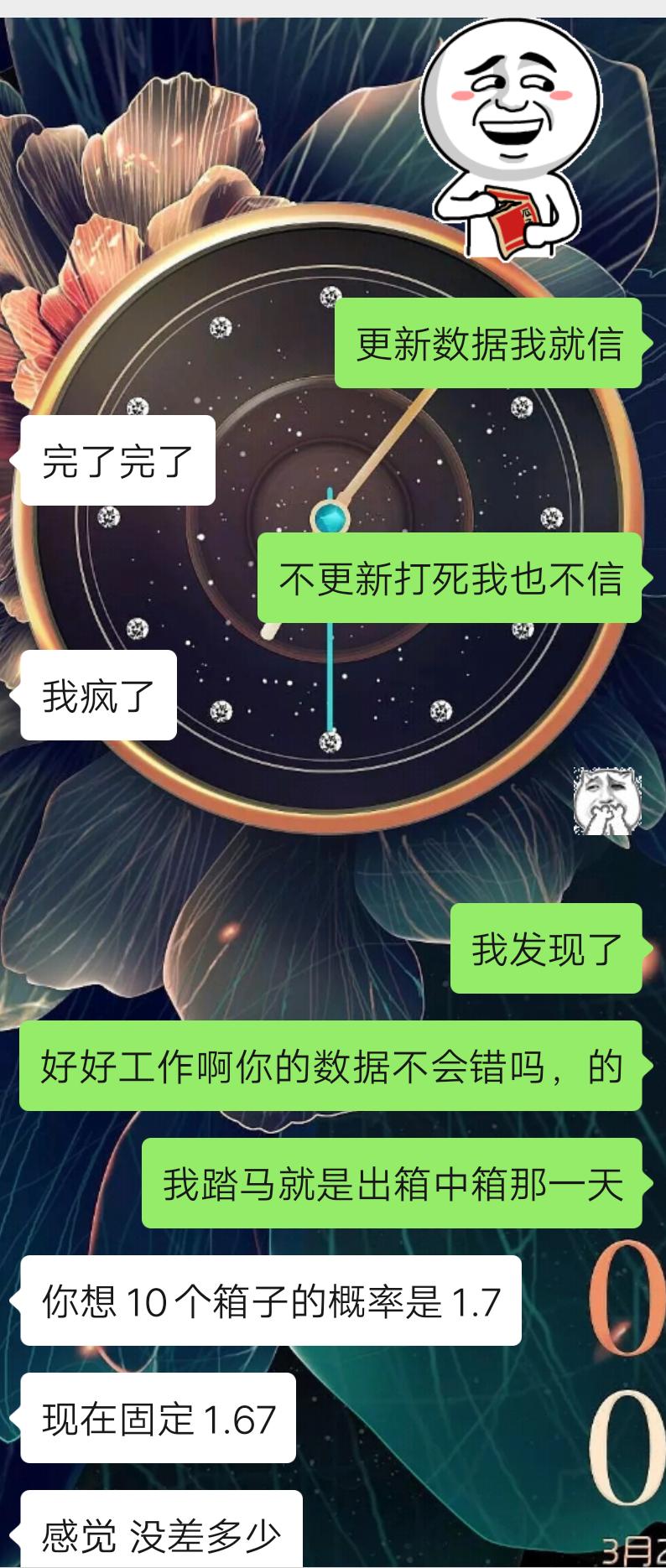View the small covering-mouth sticker
Image resolution: width=666 pixels, height=1568 pixels.
(x=606, y=801)
